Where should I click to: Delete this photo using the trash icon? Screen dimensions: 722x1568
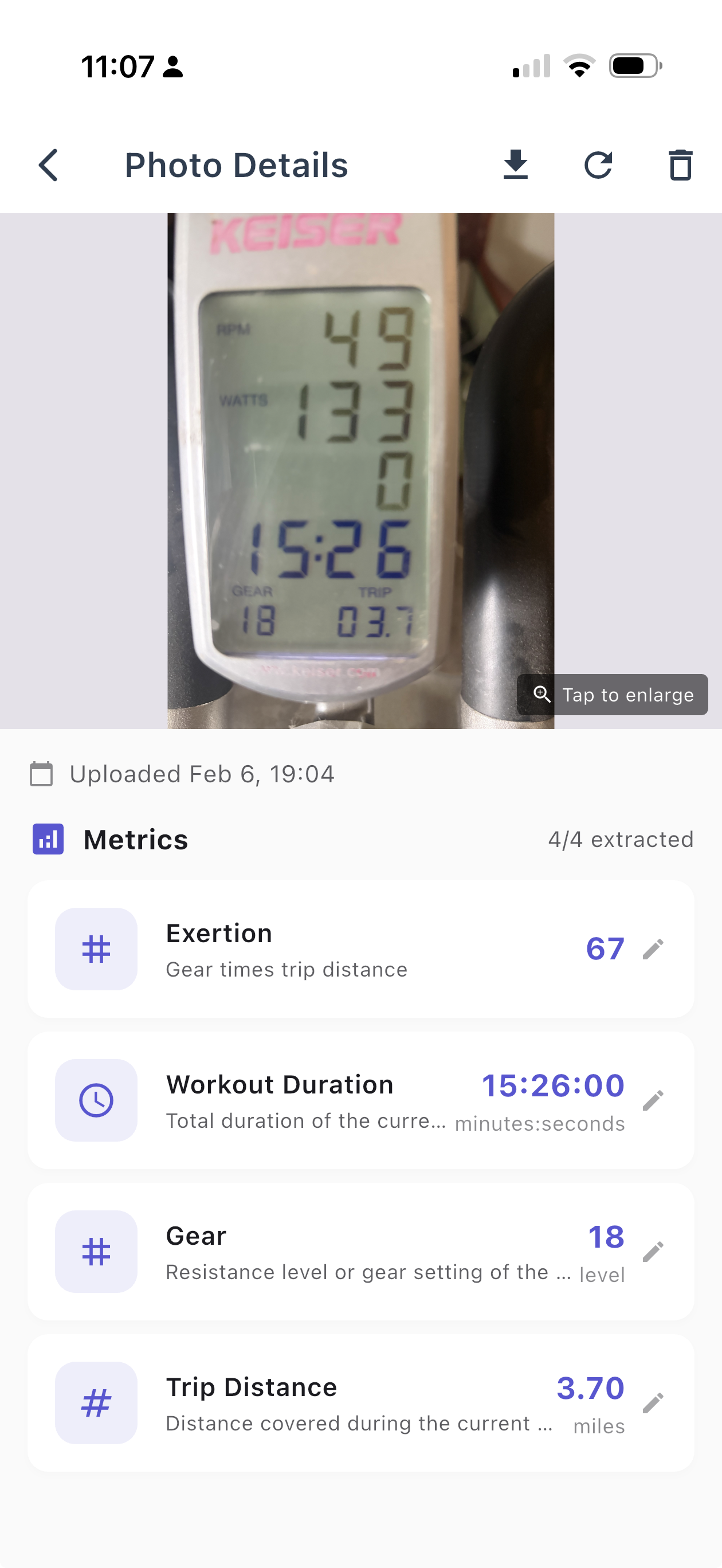click(x=680, y=164)
